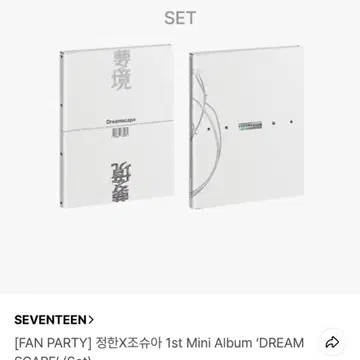Share this DREAMSCAPE album product
Viewport: 360px width, 360px height.
(332, 342)
